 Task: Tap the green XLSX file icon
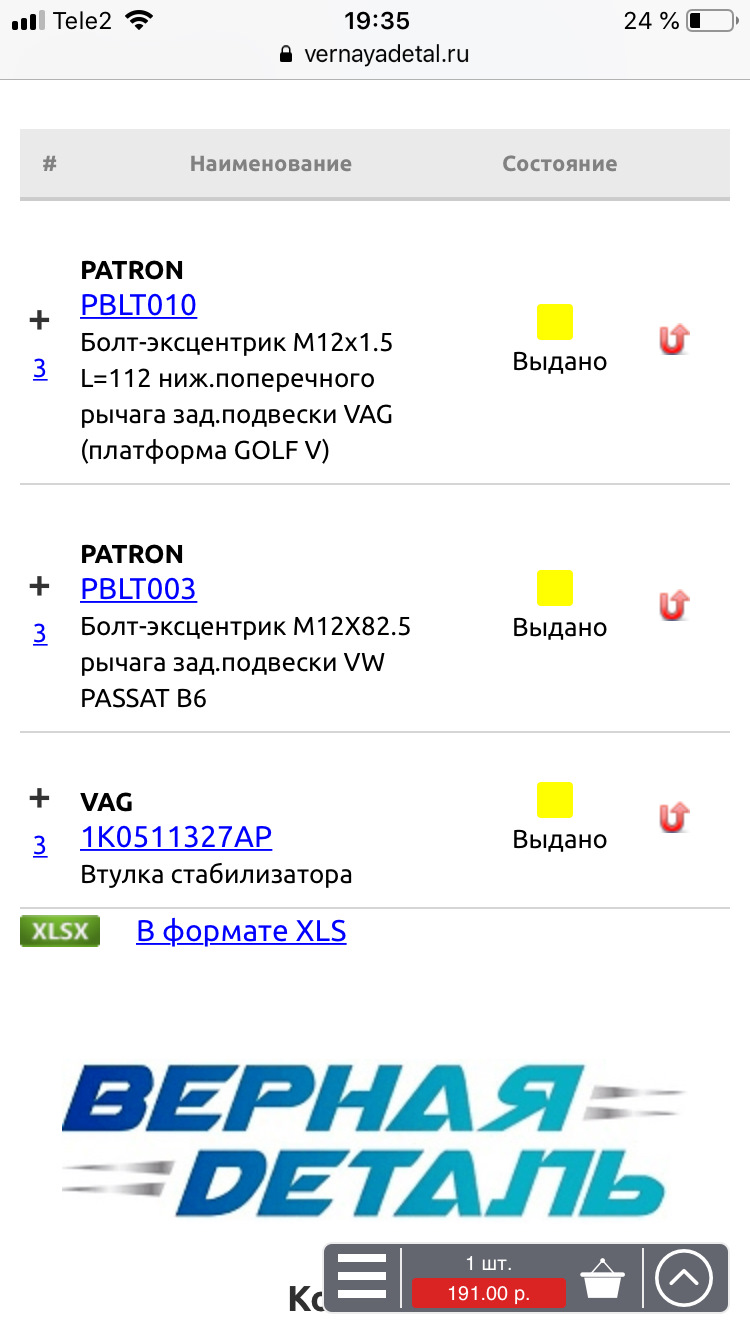60,932
